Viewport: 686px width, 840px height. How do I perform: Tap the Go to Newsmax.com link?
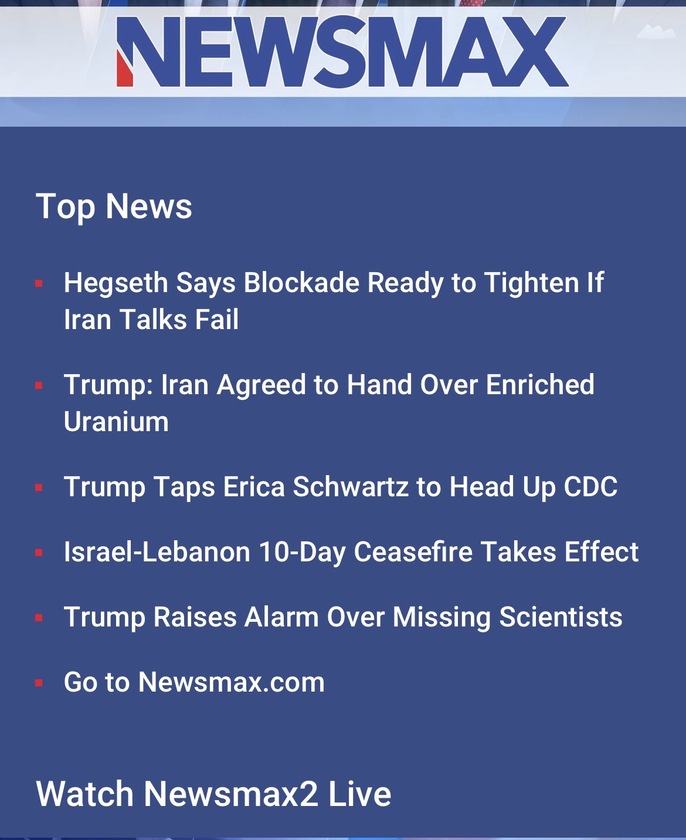(194, 682)
